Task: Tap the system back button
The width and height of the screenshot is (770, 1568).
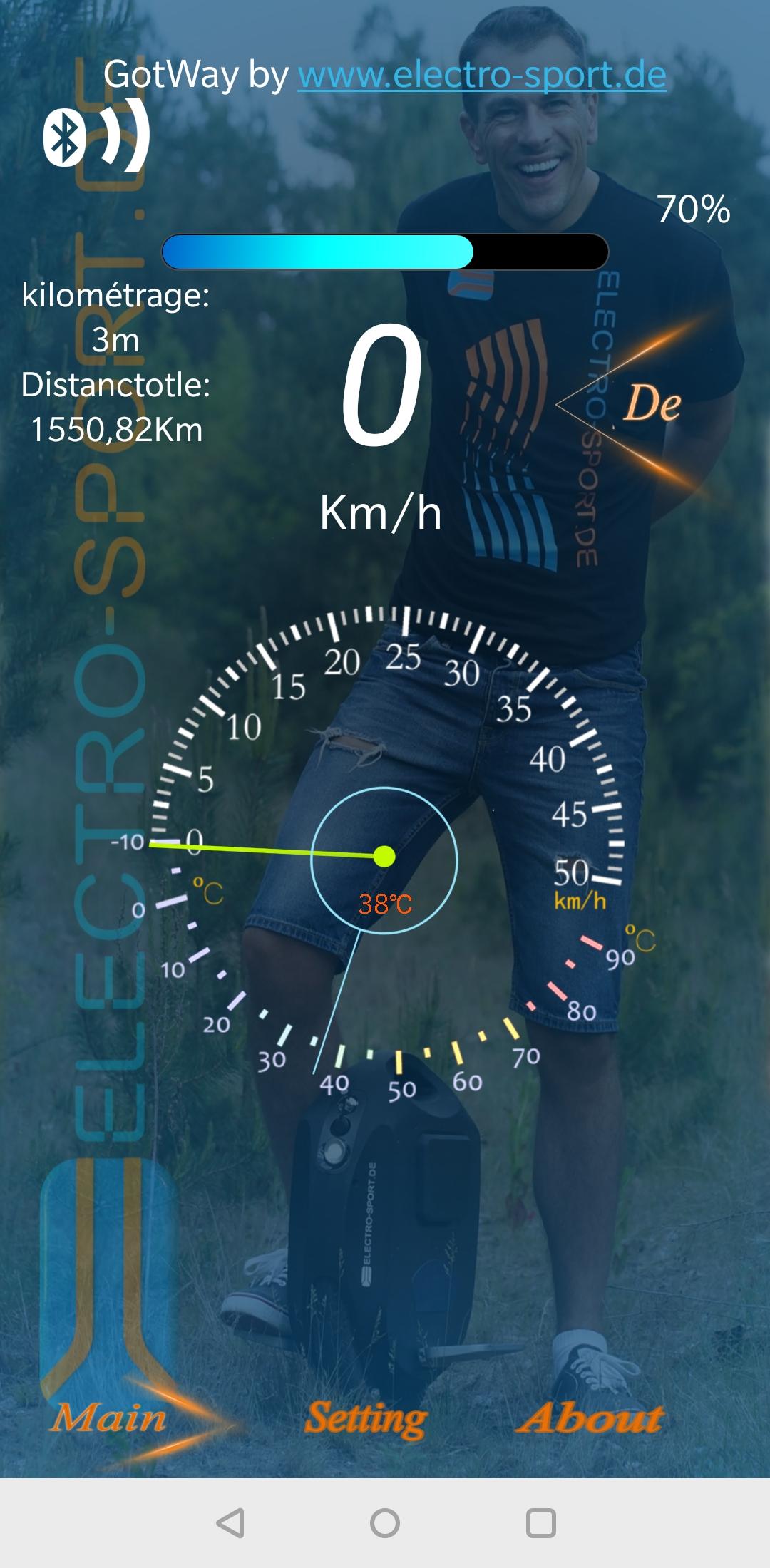Action: pos(230,1523)
